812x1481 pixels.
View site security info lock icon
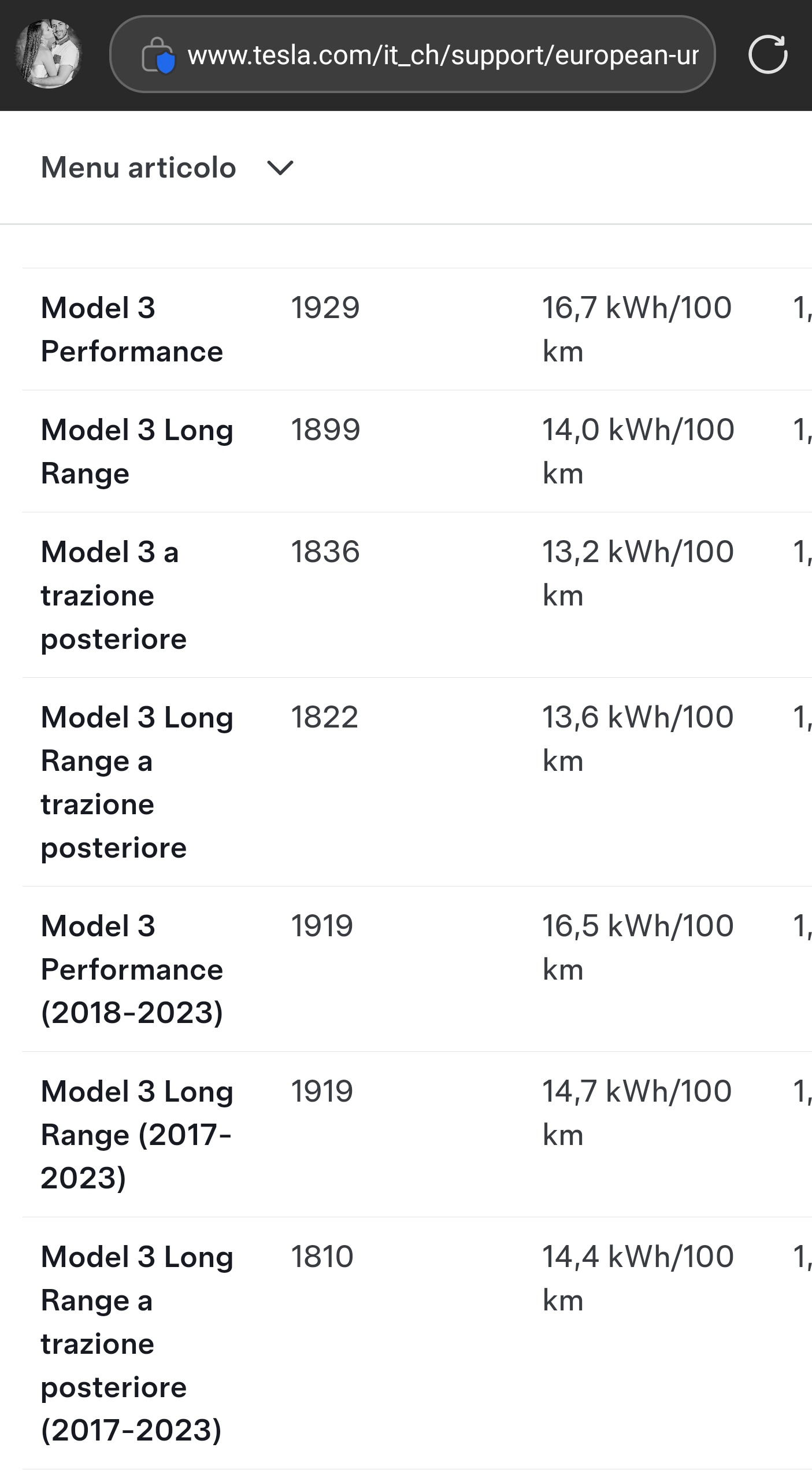pyautogui.click(x=158, y=56)
